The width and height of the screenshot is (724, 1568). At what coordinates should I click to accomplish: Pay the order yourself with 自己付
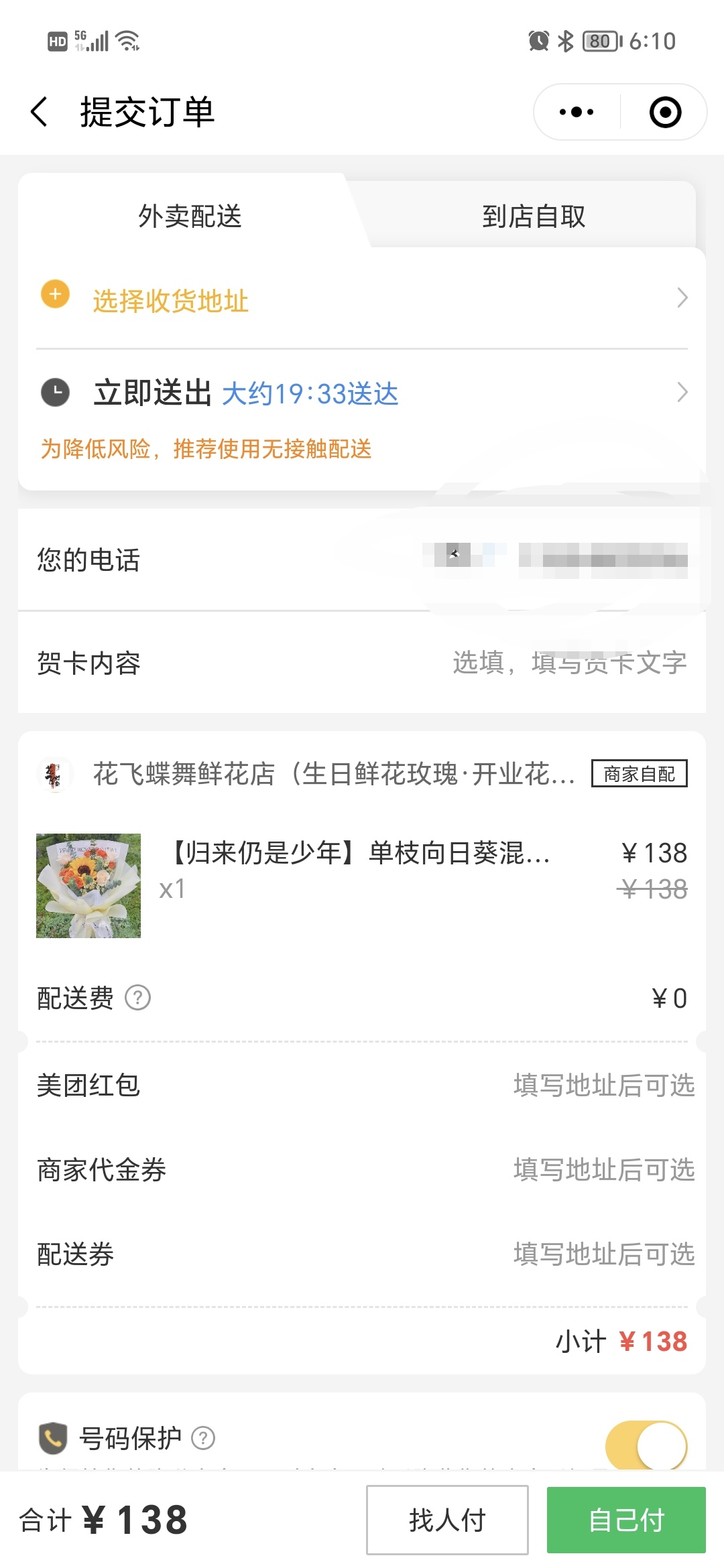tap(626, 1520)
